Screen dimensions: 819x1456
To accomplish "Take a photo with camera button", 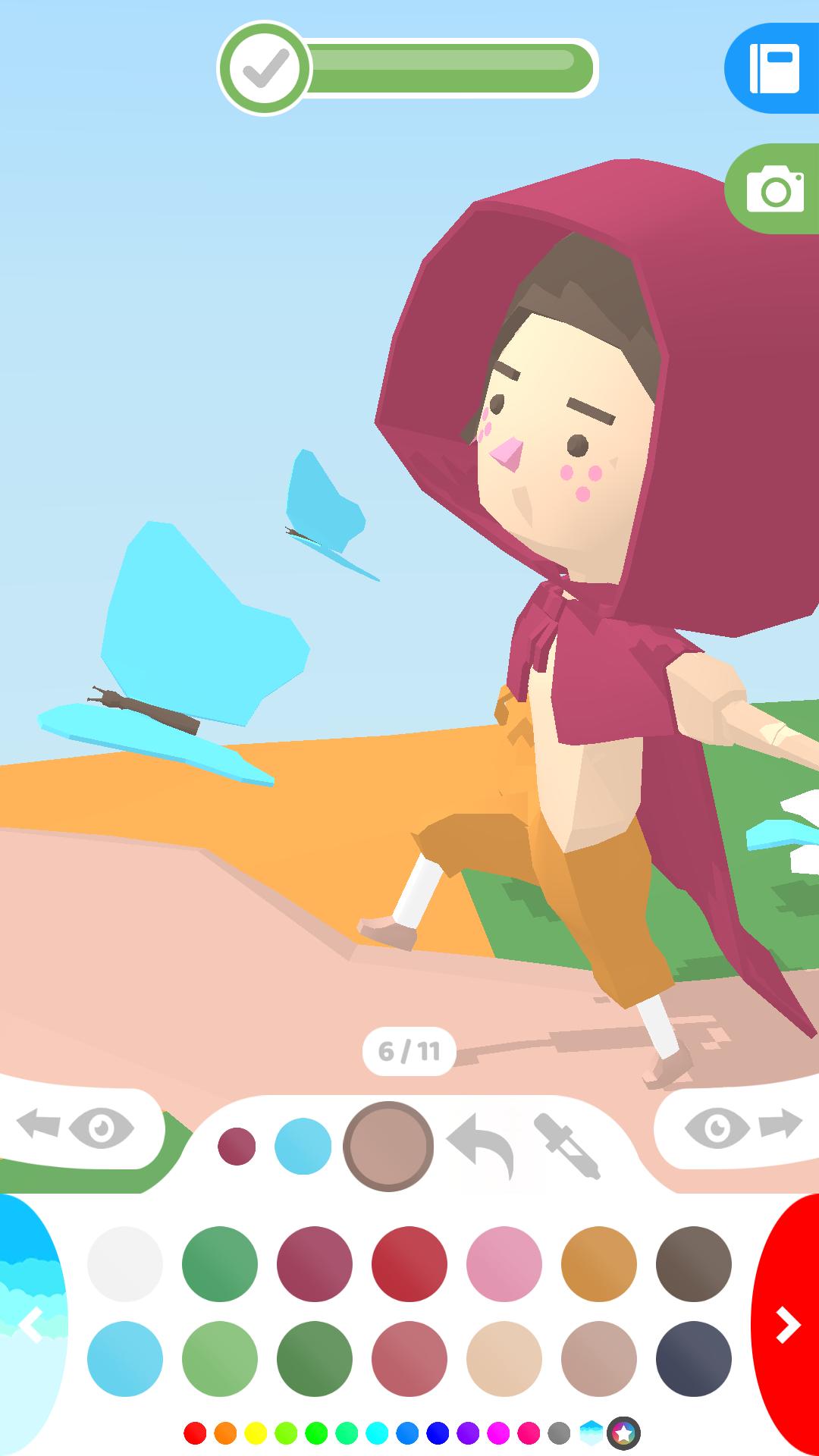I will 773,189.
